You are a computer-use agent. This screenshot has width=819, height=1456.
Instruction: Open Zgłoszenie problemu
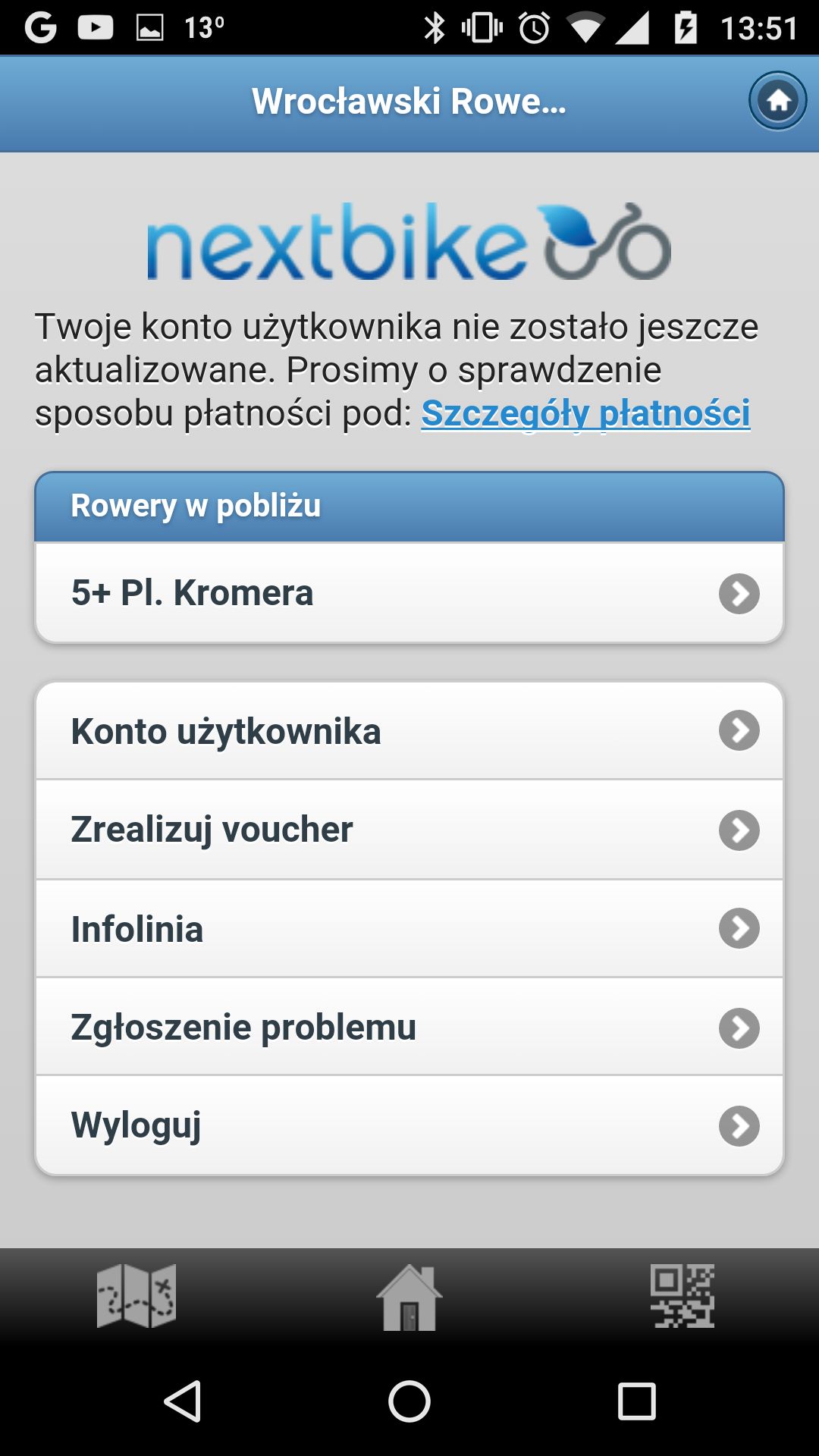pos(409,1027)
